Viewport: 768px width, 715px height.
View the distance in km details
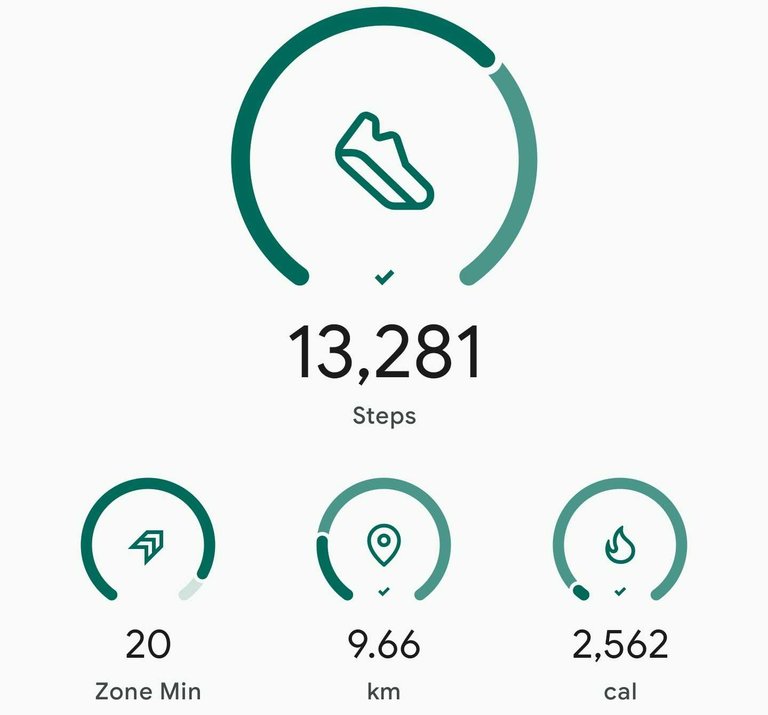click(x=383, y=545)
